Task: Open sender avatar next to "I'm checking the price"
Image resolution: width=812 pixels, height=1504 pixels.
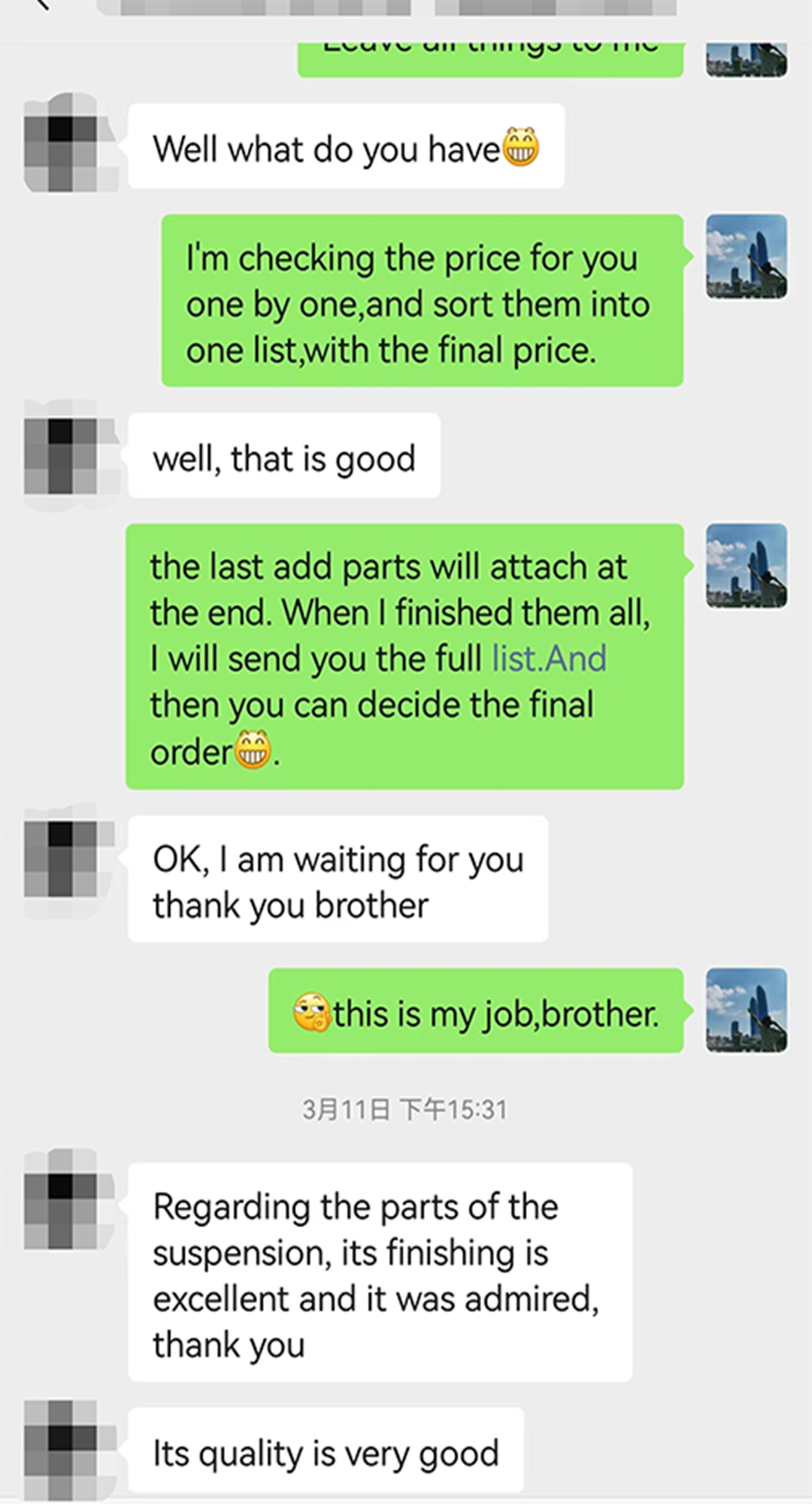Action: pyautogui.click(x=746, y=257)
